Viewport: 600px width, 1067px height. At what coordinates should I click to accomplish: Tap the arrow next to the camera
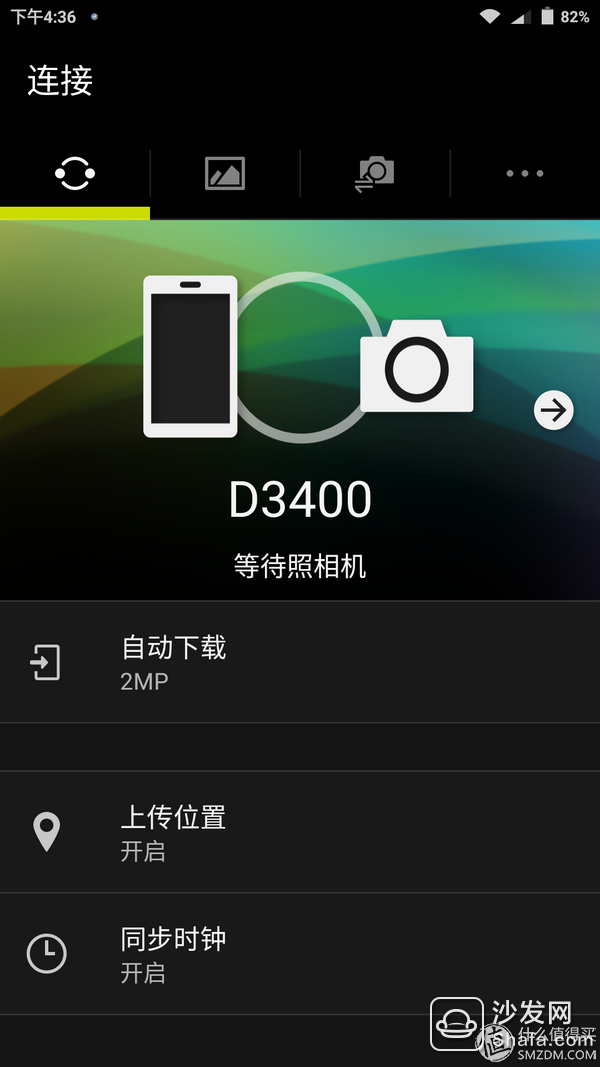[x=554, y=410]
